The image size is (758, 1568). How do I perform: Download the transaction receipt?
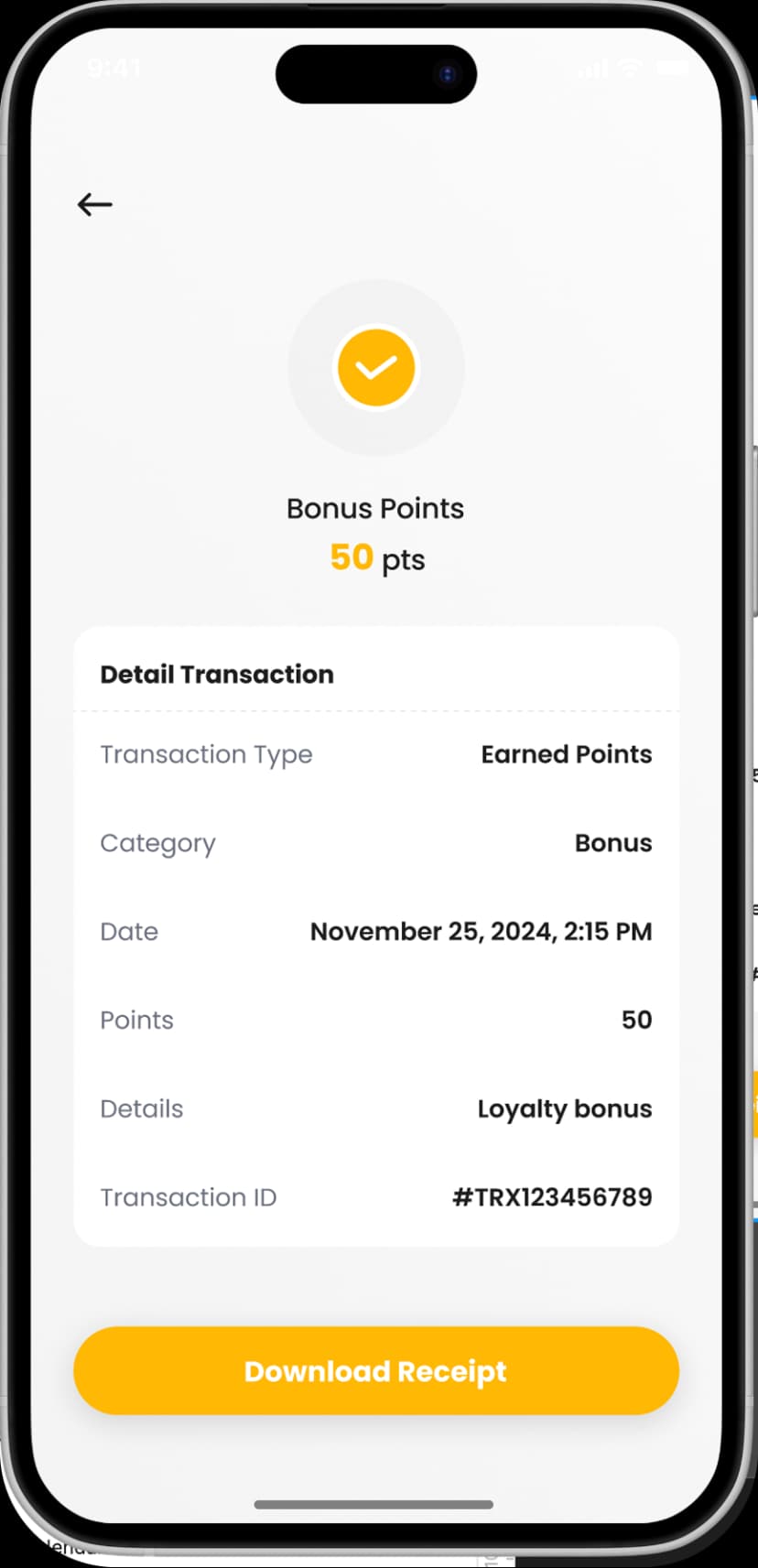click(x=375, y=1370)
